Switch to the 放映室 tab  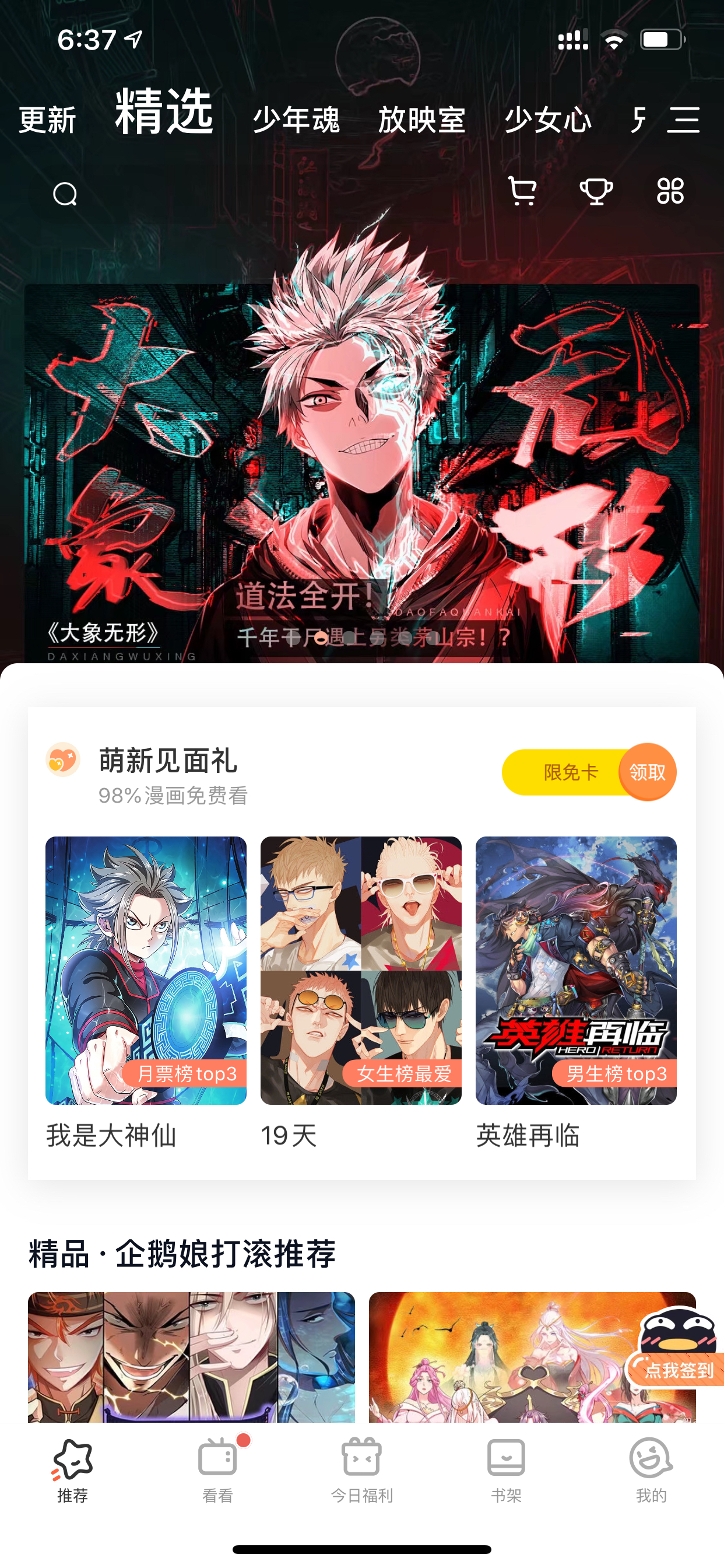pyautogui.click(x=422, y=120)
